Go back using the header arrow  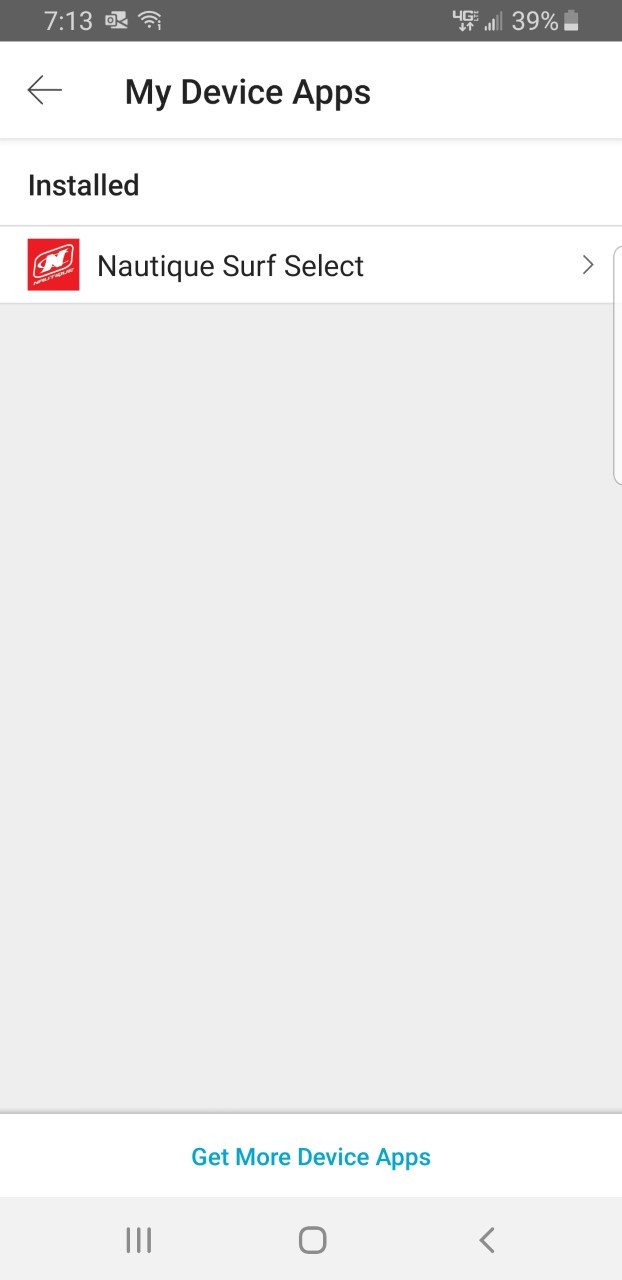click(44, 91)
